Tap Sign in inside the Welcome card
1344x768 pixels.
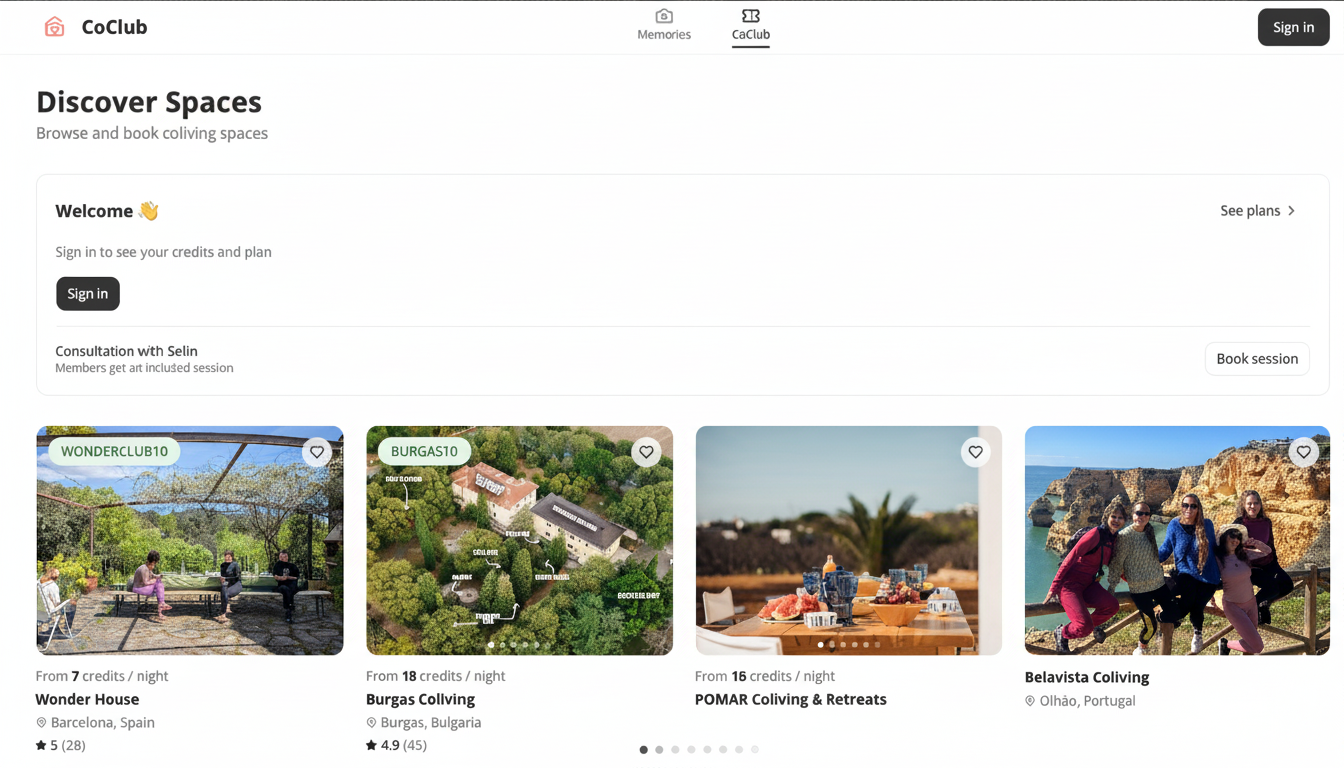(x=88, y=293)
